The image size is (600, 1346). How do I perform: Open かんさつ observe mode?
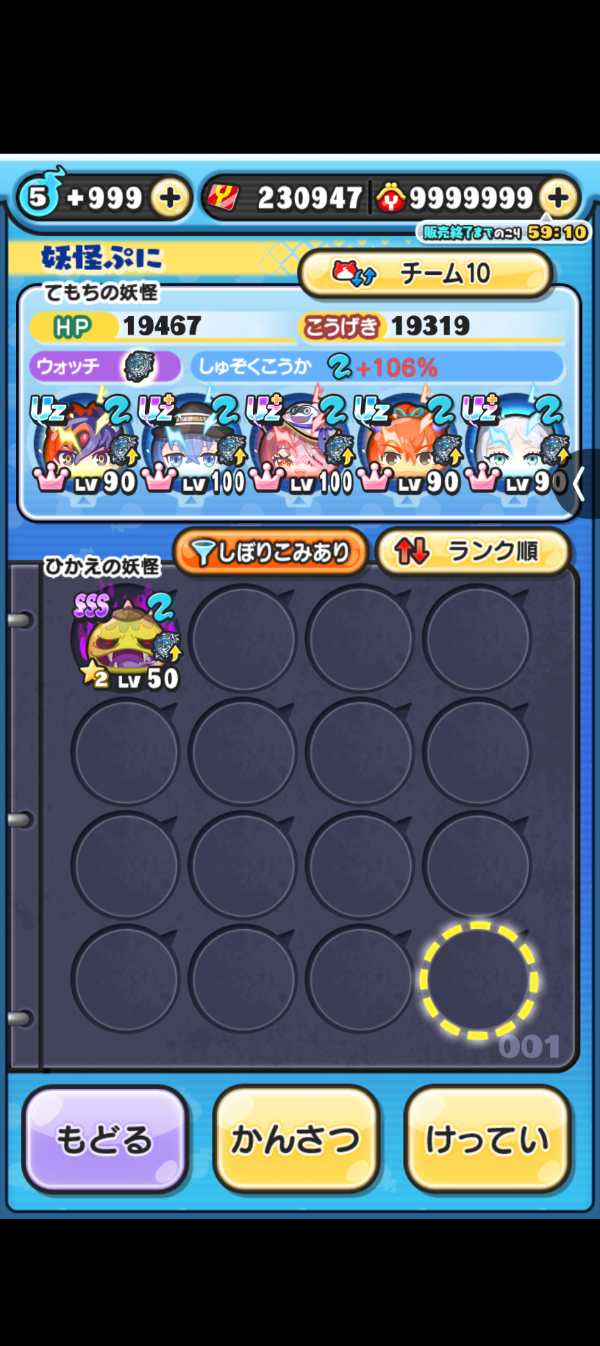296,1140
